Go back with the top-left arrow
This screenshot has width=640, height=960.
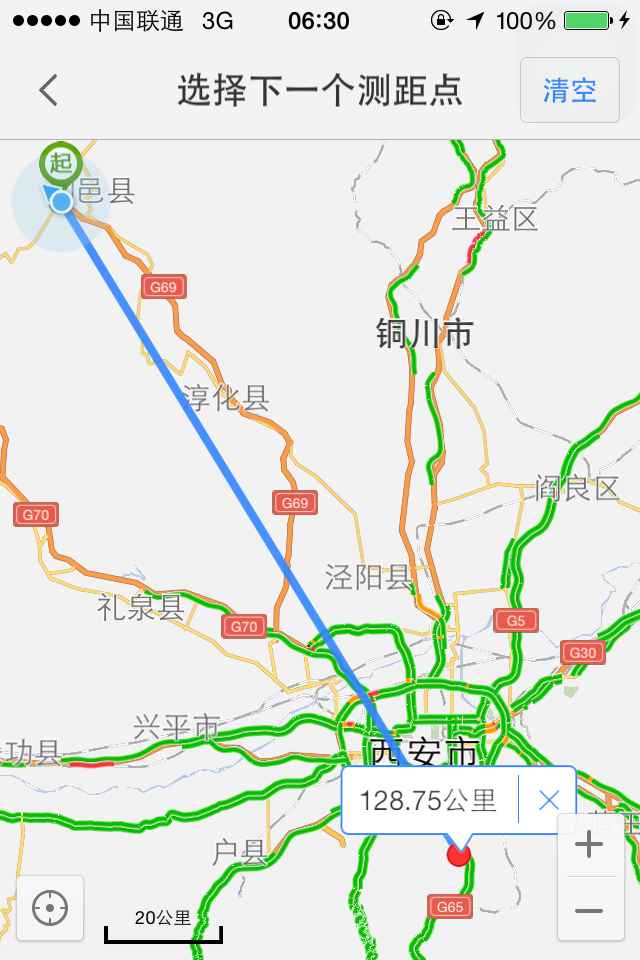click(x=48, y=90)
